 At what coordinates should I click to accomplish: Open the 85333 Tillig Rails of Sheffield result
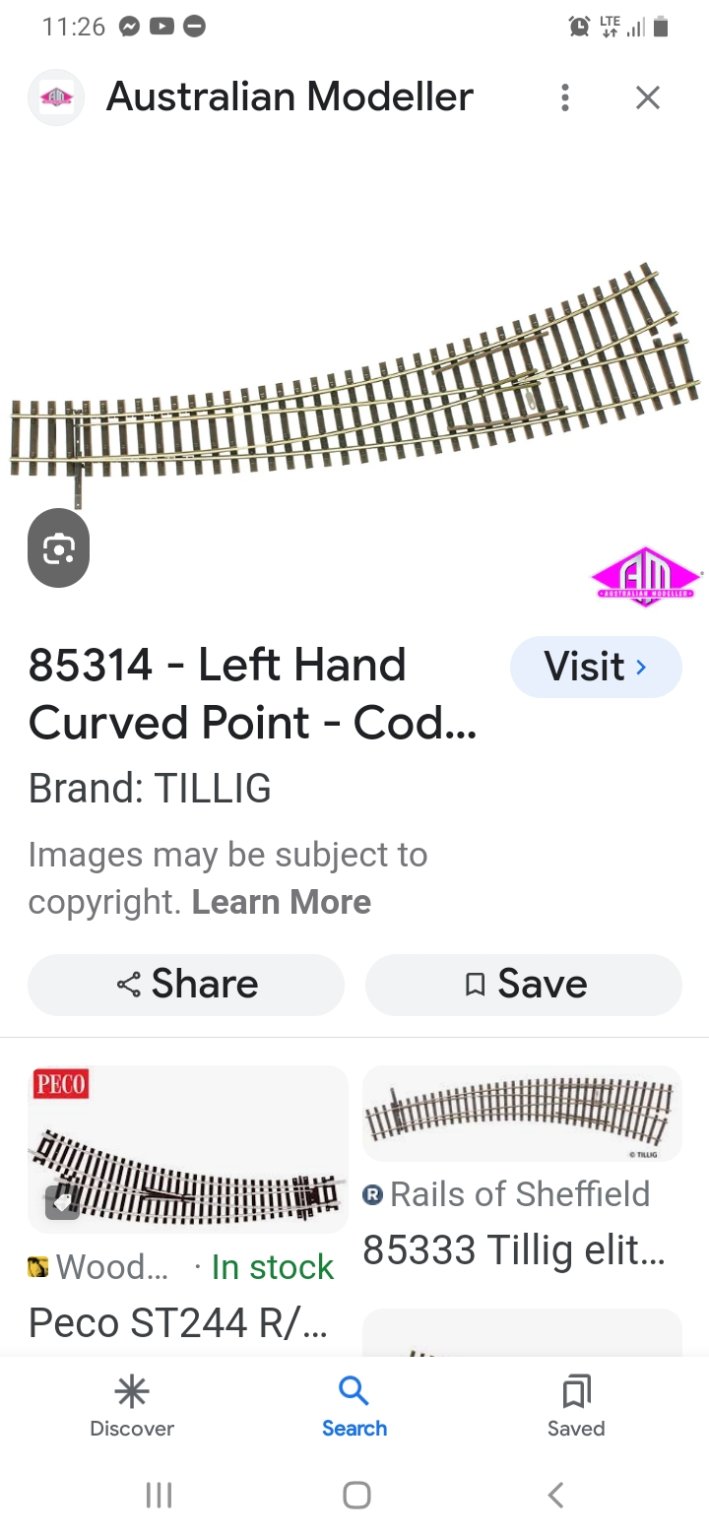[x=522, y=1168]
